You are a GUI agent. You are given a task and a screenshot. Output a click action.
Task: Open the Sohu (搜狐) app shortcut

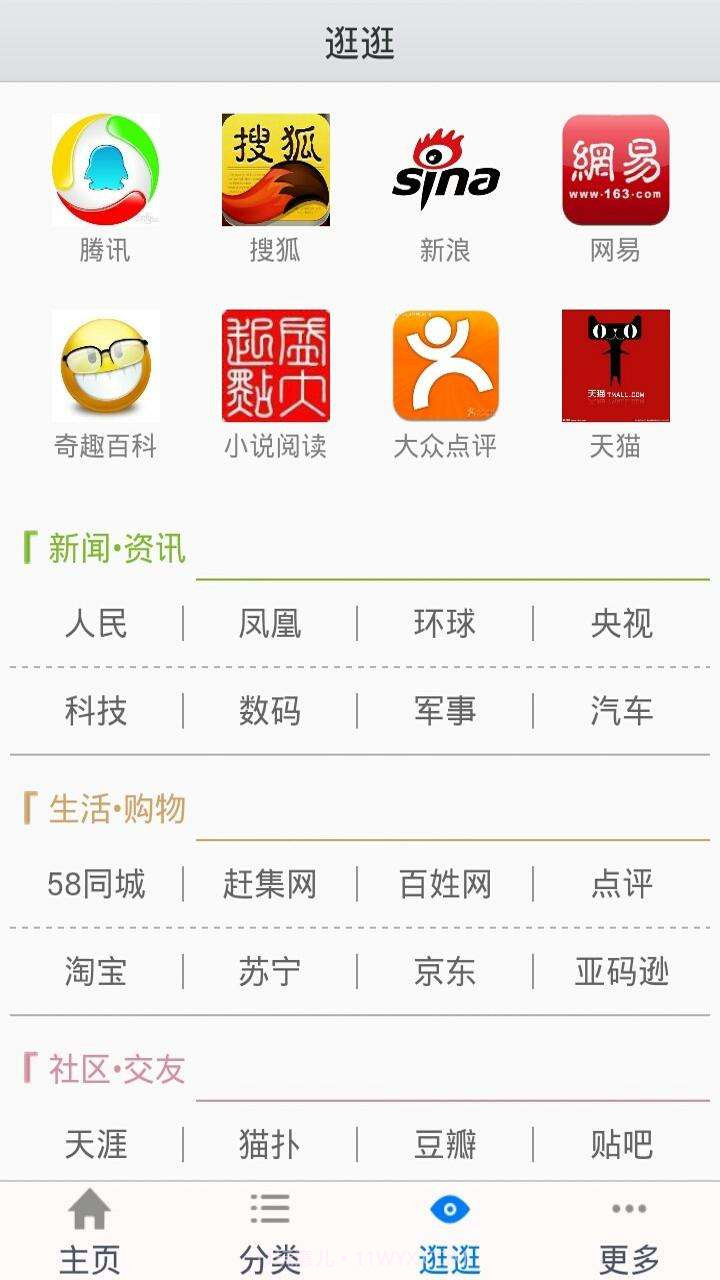pyautogui.click(x=273, y=170)
